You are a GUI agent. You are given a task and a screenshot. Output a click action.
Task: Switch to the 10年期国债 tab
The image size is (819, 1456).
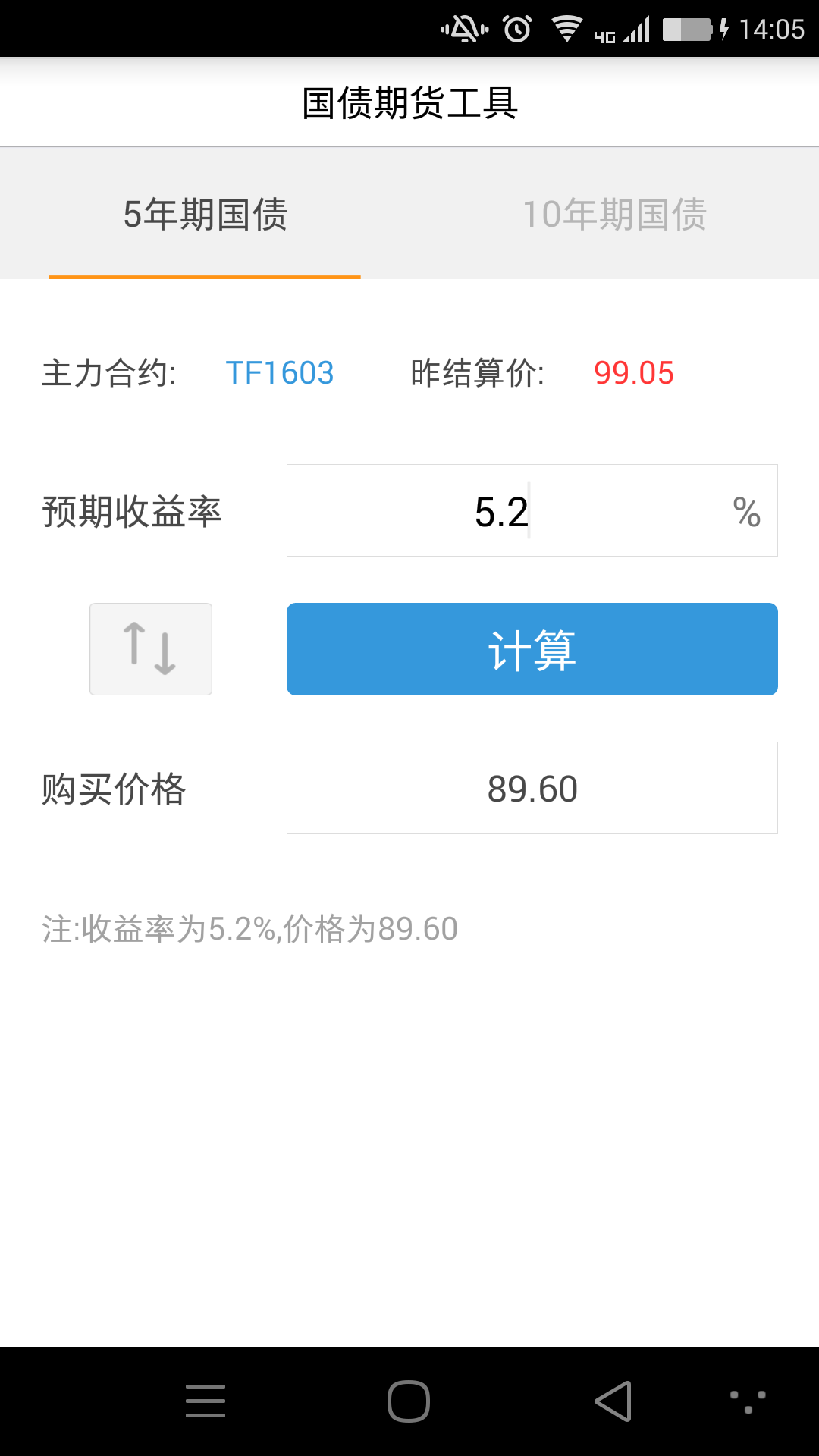tap(614, 214)
